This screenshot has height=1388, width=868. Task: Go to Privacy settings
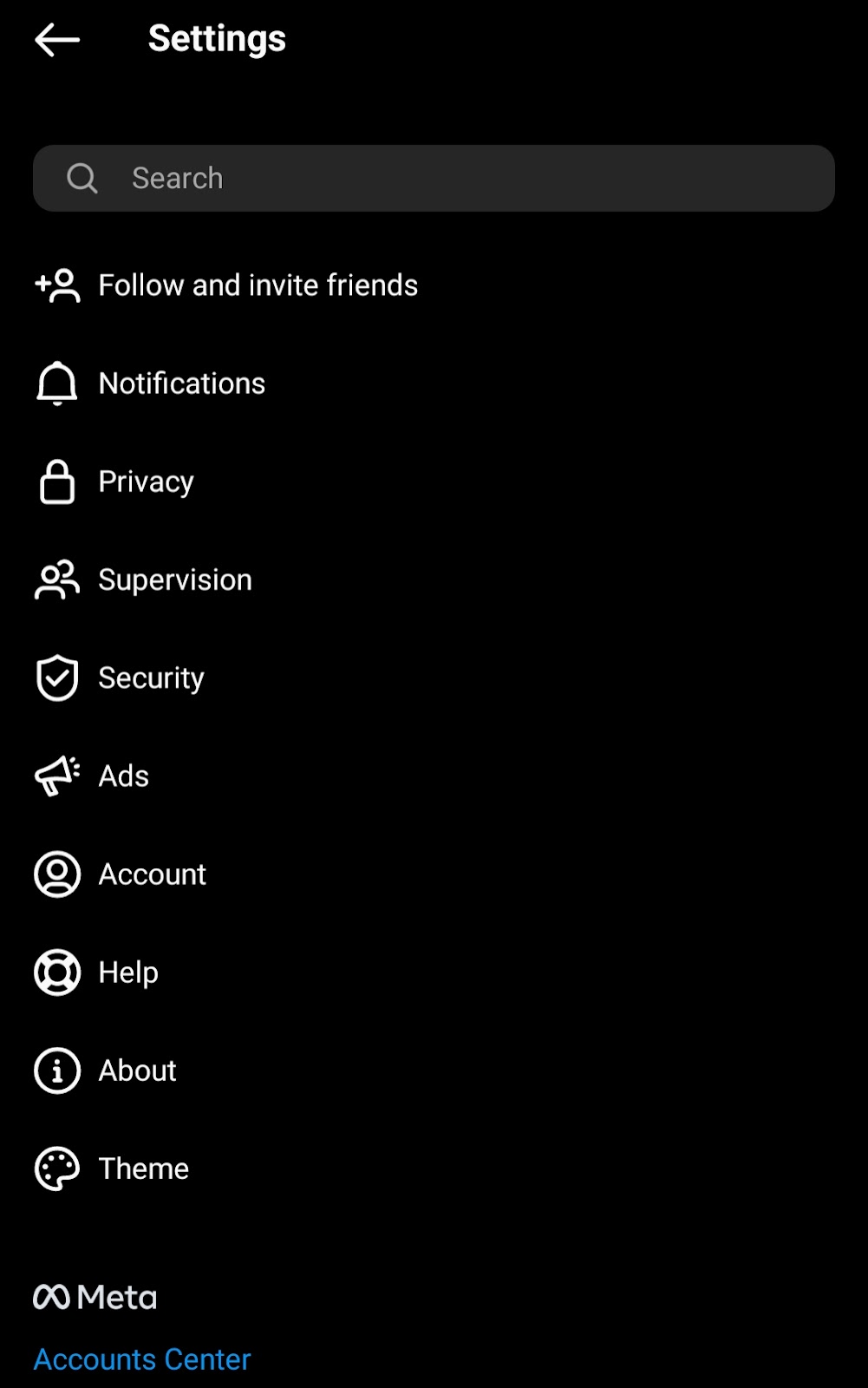pos(146,481)
